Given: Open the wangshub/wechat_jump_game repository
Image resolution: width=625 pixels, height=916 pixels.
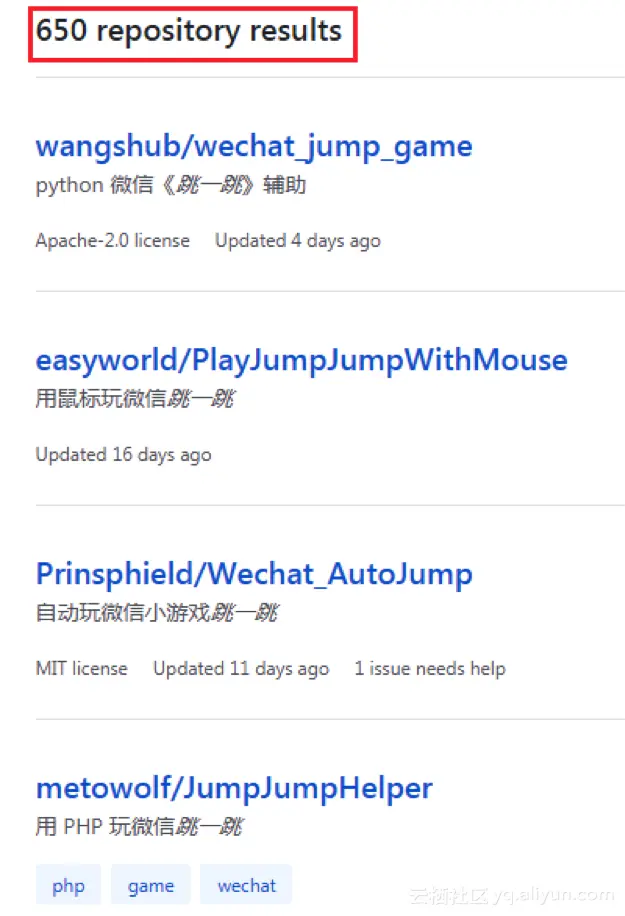Looking at the screenshot, I should [x=254, y=146].
